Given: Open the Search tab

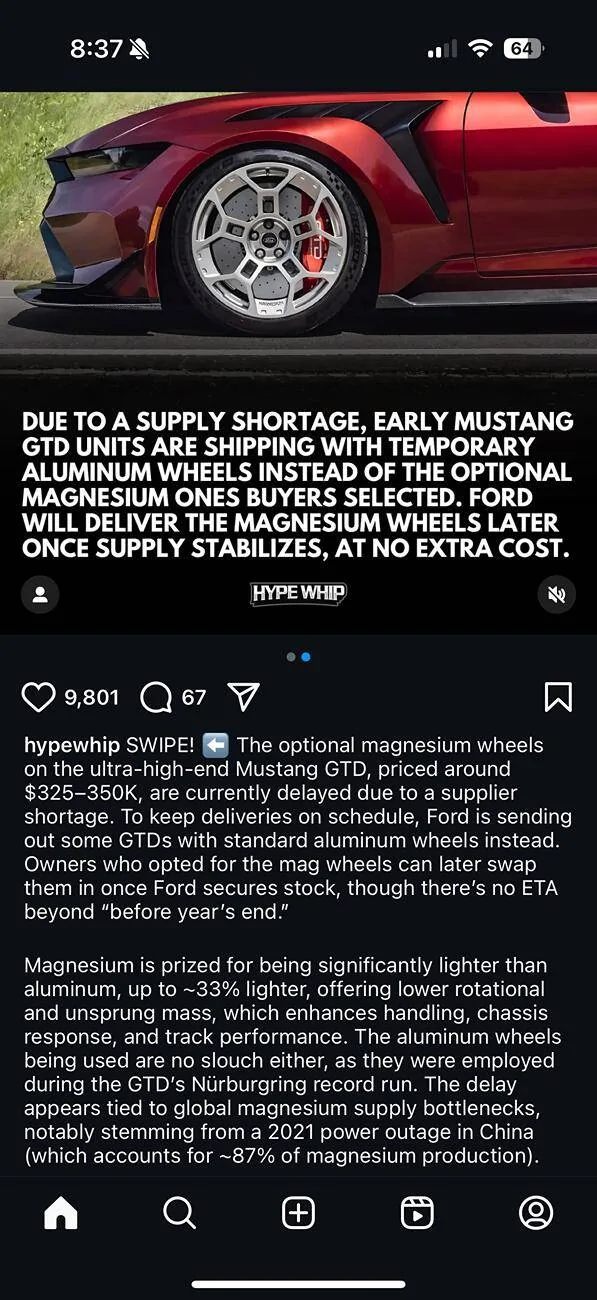Looking at the screenshot, I should [x=179, y=1213].
